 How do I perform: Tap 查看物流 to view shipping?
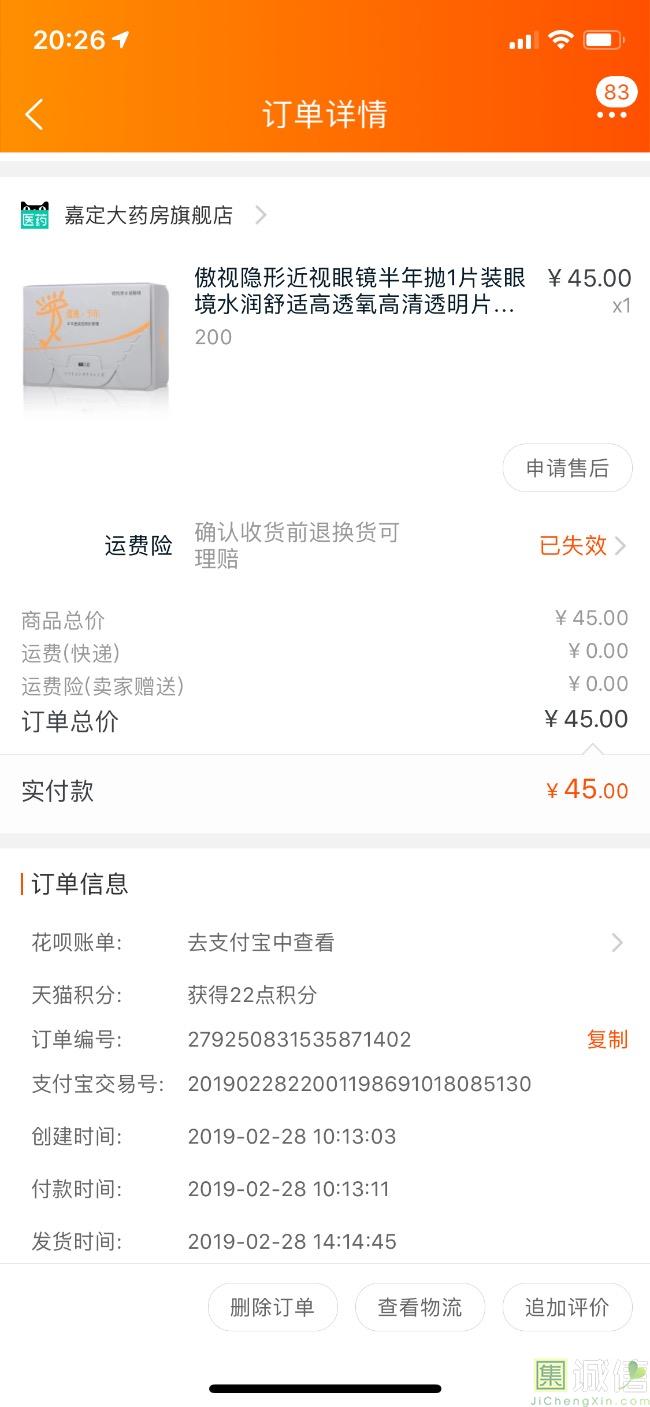tap(420, 1307)
